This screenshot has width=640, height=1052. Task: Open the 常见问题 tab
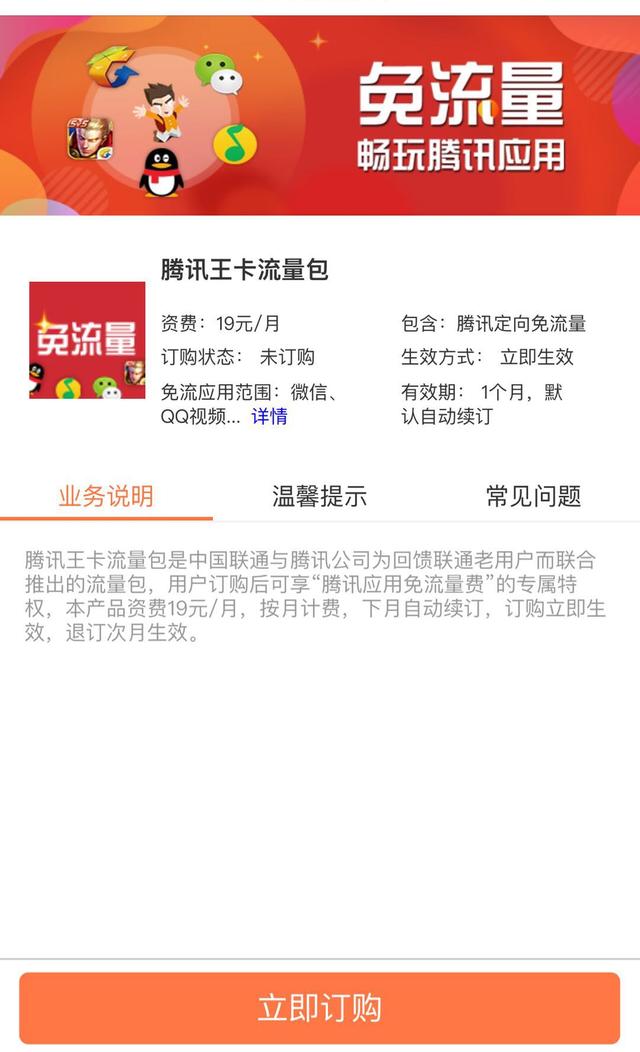(533, 496)
